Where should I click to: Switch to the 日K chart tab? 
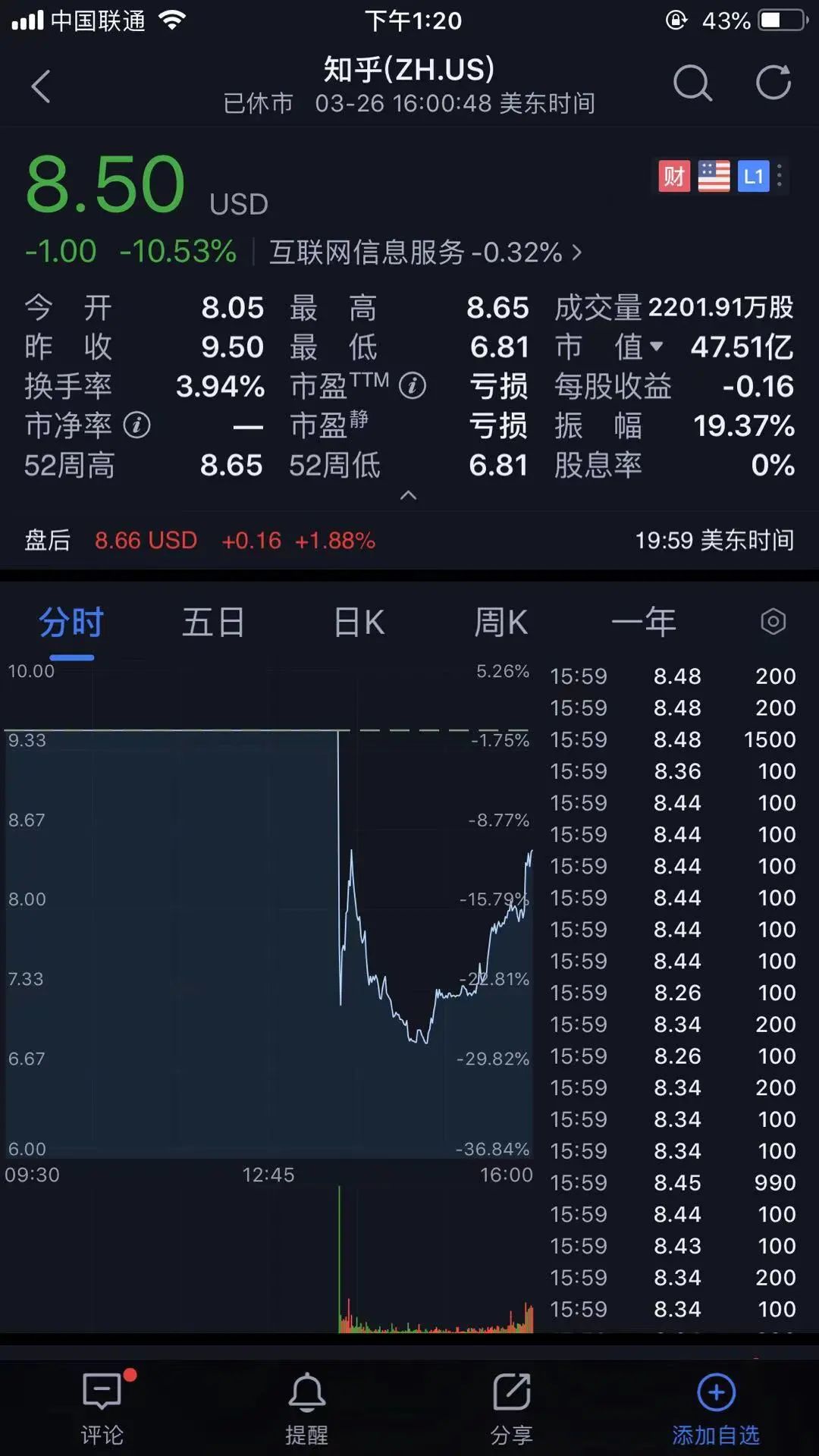pyautogui.click(x=359, y=623)
